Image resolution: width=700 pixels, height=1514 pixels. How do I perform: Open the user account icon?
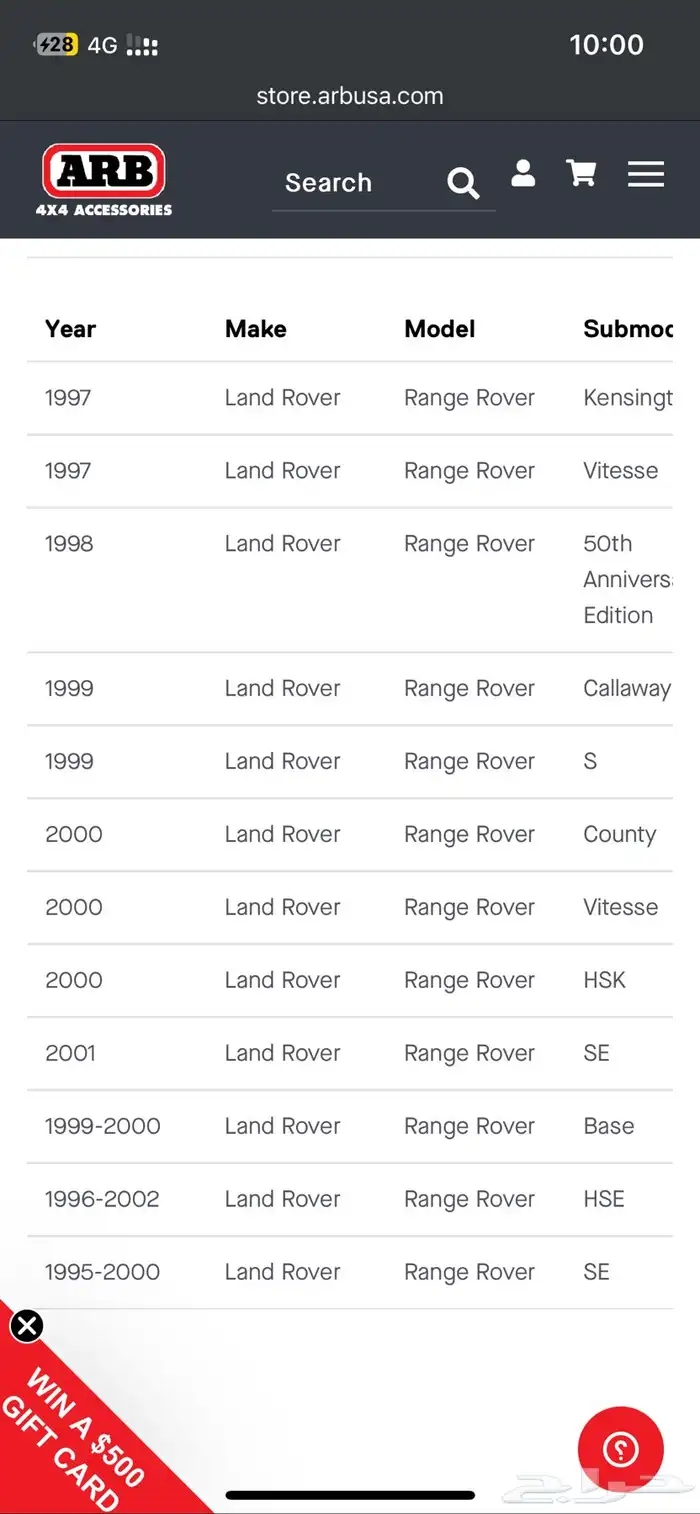pos(523,173)
